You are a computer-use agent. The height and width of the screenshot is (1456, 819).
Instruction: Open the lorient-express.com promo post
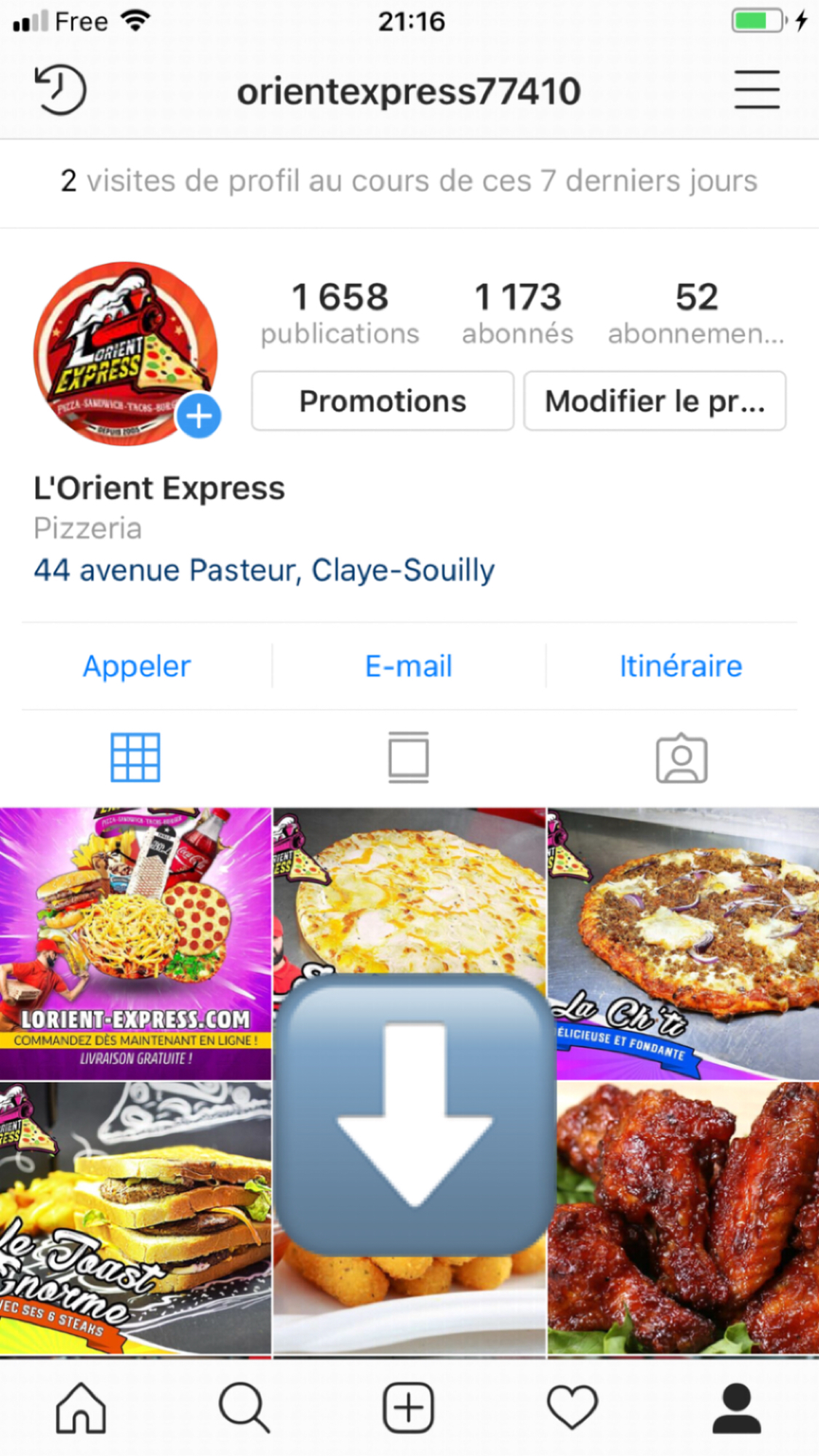(x=135, y=943)
